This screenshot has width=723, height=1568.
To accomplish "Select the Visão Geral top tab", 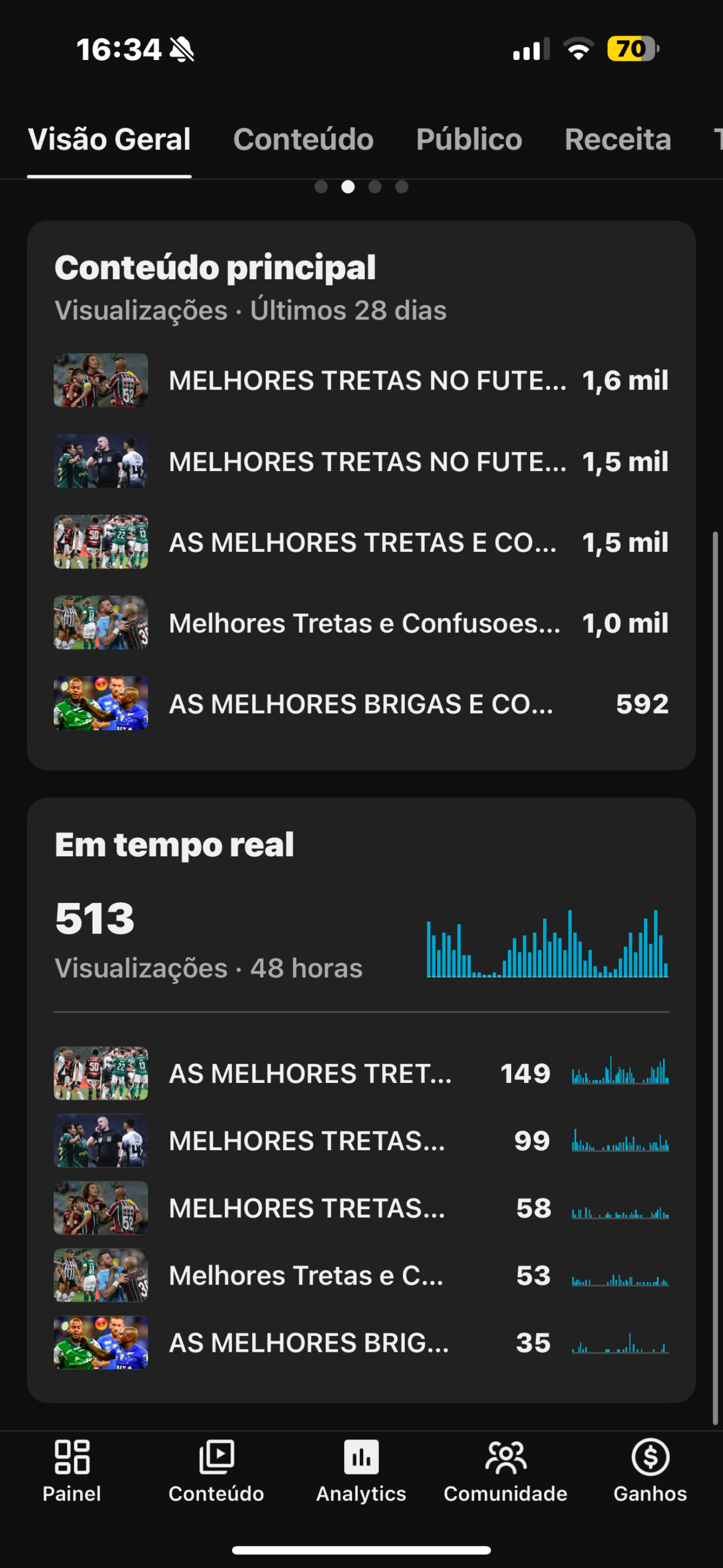I will coord(110,140).
